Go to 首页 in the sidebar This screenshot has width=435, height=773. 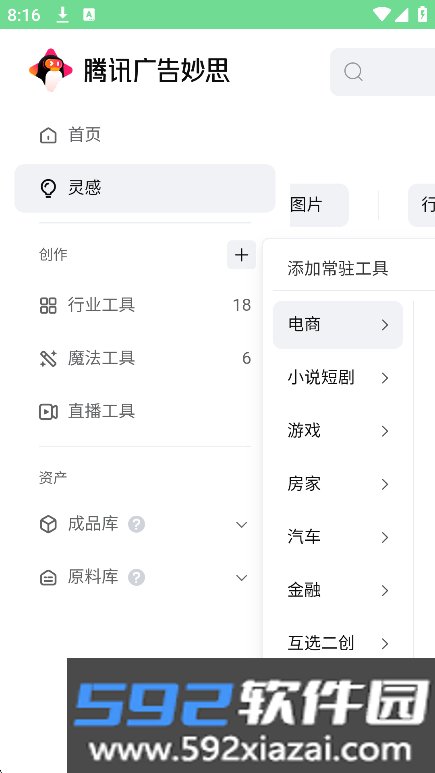[x=145, y=135]
